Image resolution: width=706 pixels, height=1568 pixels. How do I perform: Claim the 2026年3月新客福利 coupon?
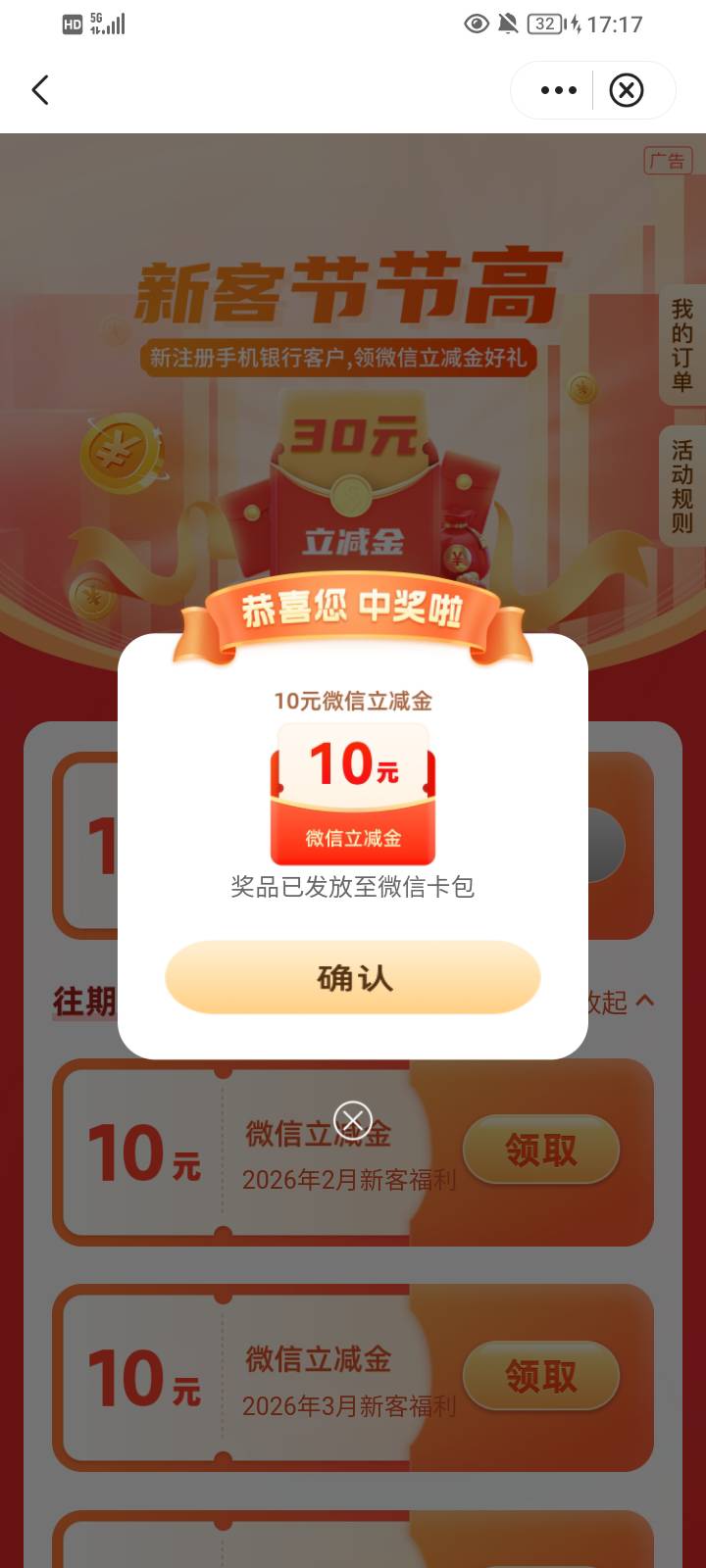541,1376
